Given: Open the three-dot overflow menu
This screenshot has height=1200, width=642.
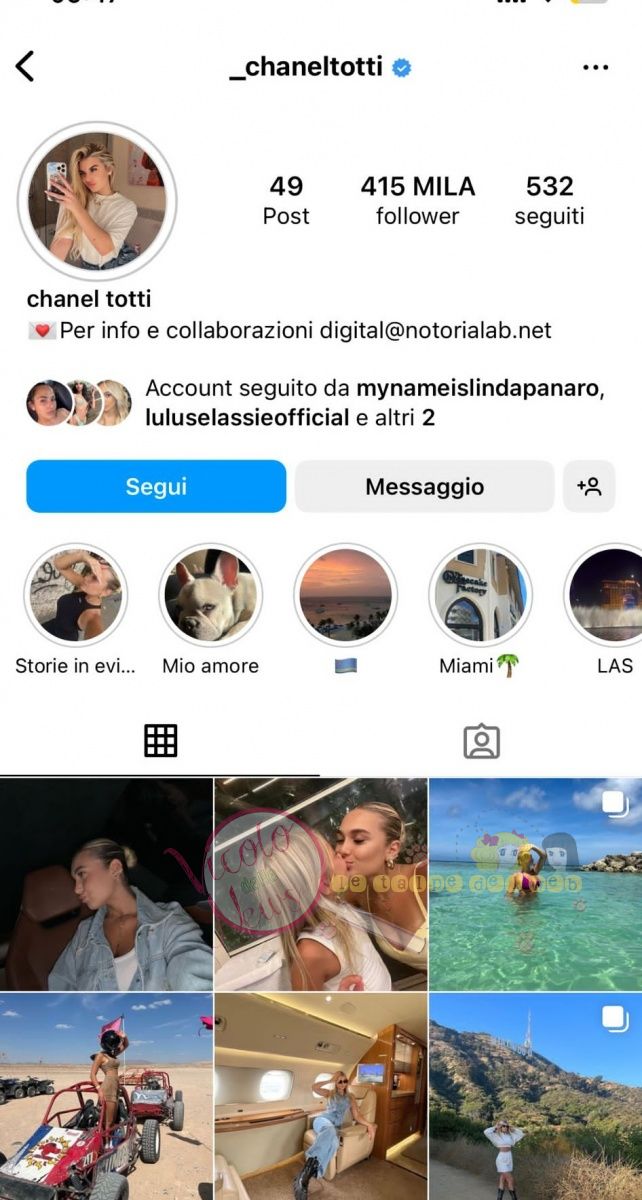Looking at the screenshot, I should [595, 67].
